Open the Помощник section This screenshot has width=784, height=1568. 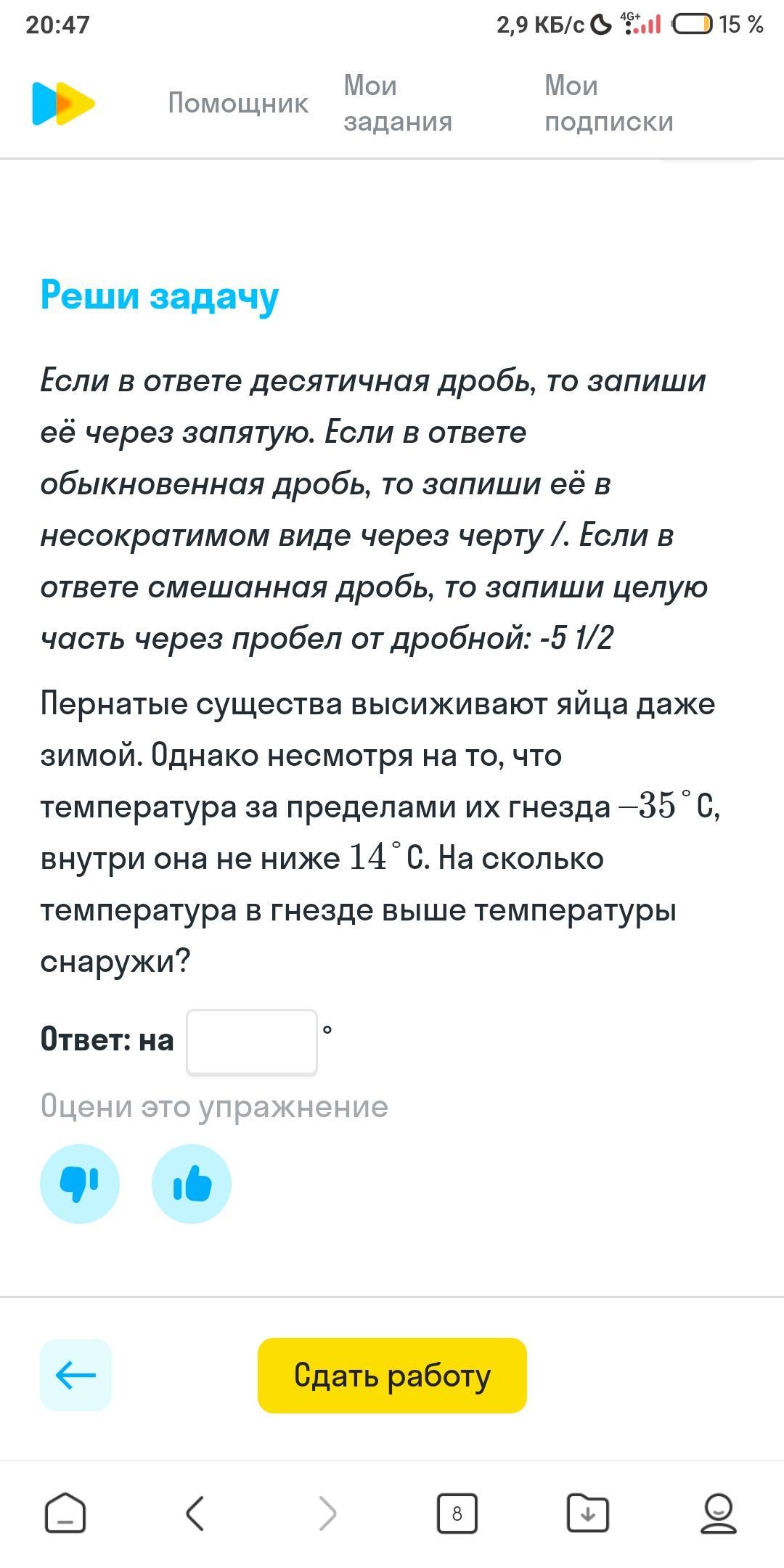[238, 103]
